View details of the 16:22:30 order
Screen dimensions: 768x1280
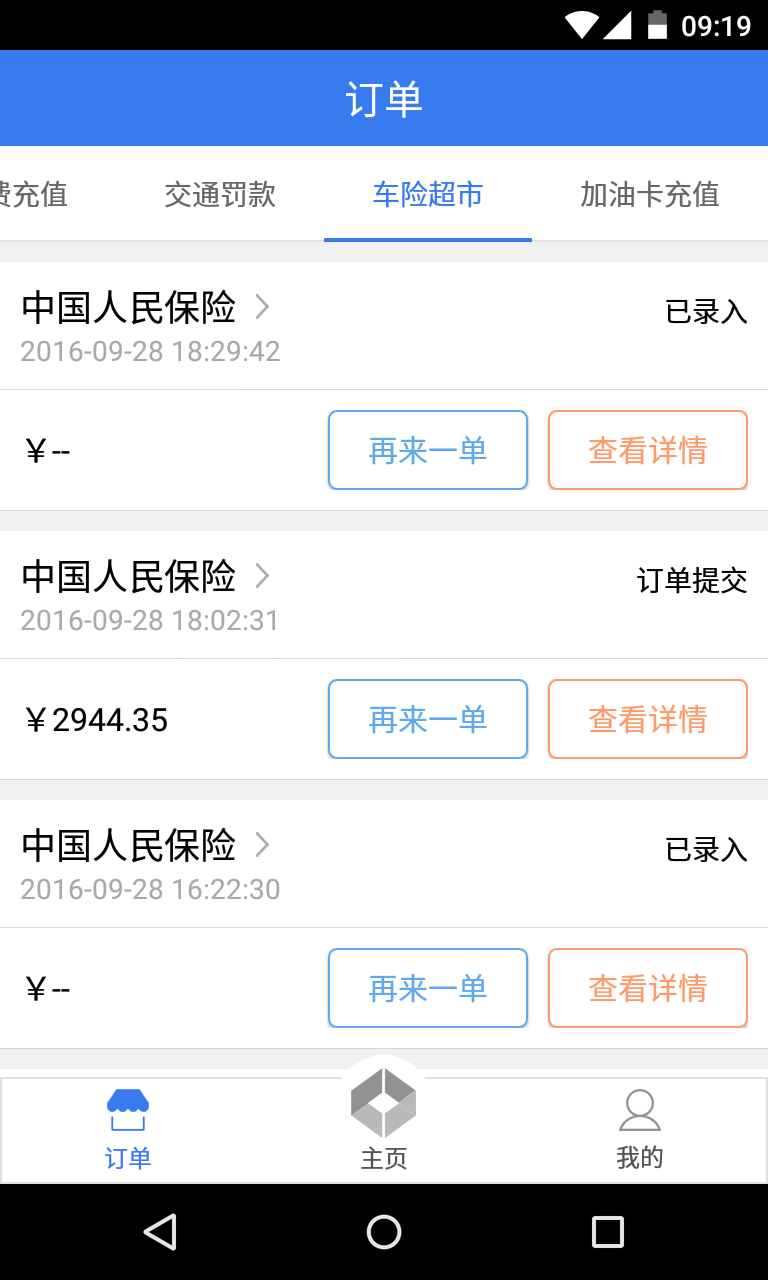(647, 988)
